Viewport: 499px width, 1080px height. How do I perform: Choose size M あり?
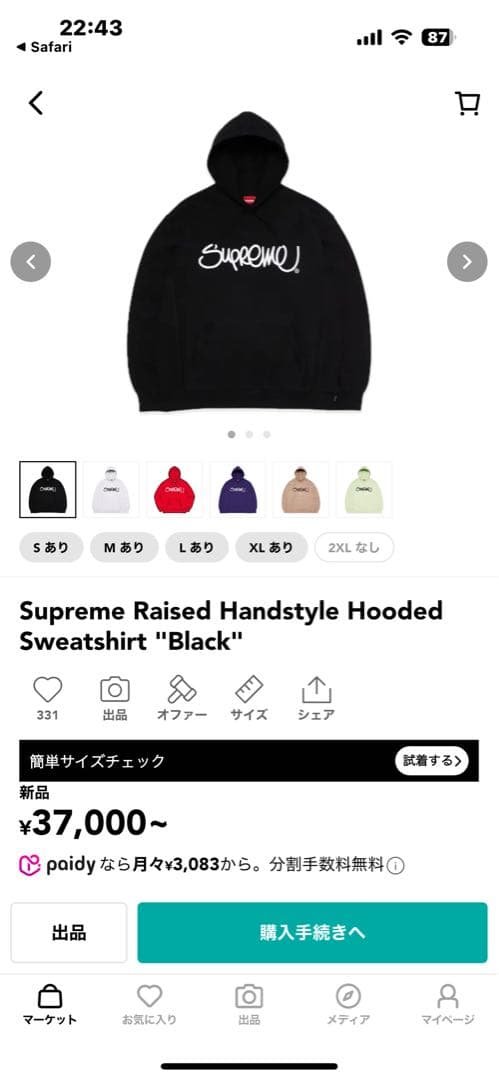pyautogui.click(x=124, y=548)
